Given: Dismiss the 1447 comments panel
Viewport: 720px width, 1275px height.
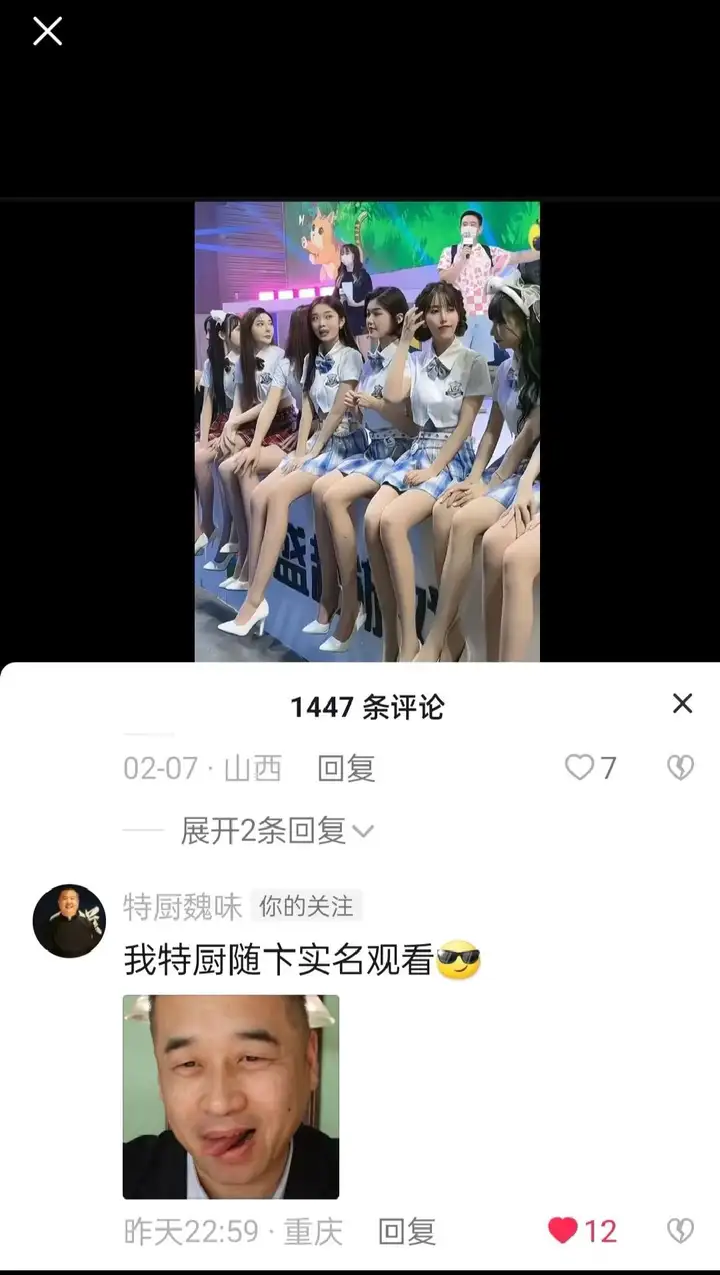Looking at the screenshot, I should pos(682,704).
